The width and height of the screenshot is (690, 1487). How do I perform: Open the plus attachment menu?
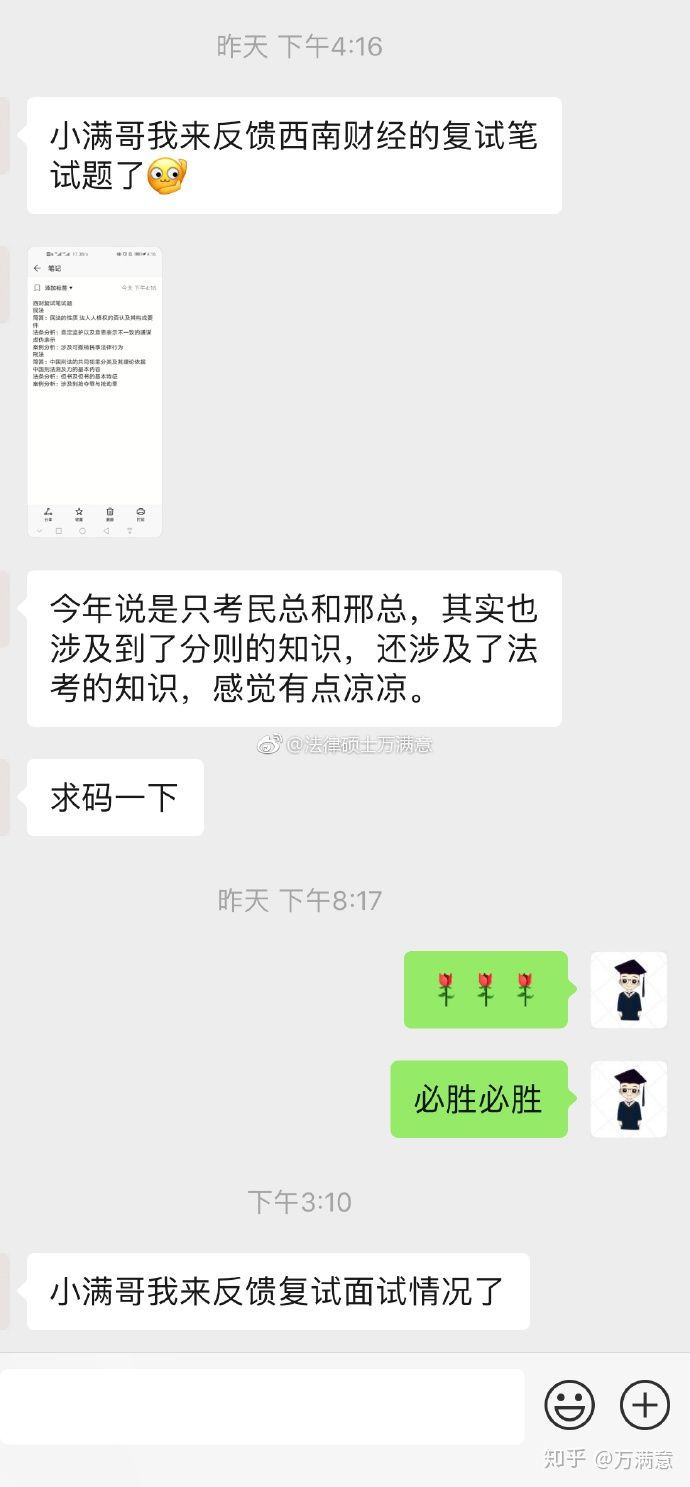(645, 1405)
